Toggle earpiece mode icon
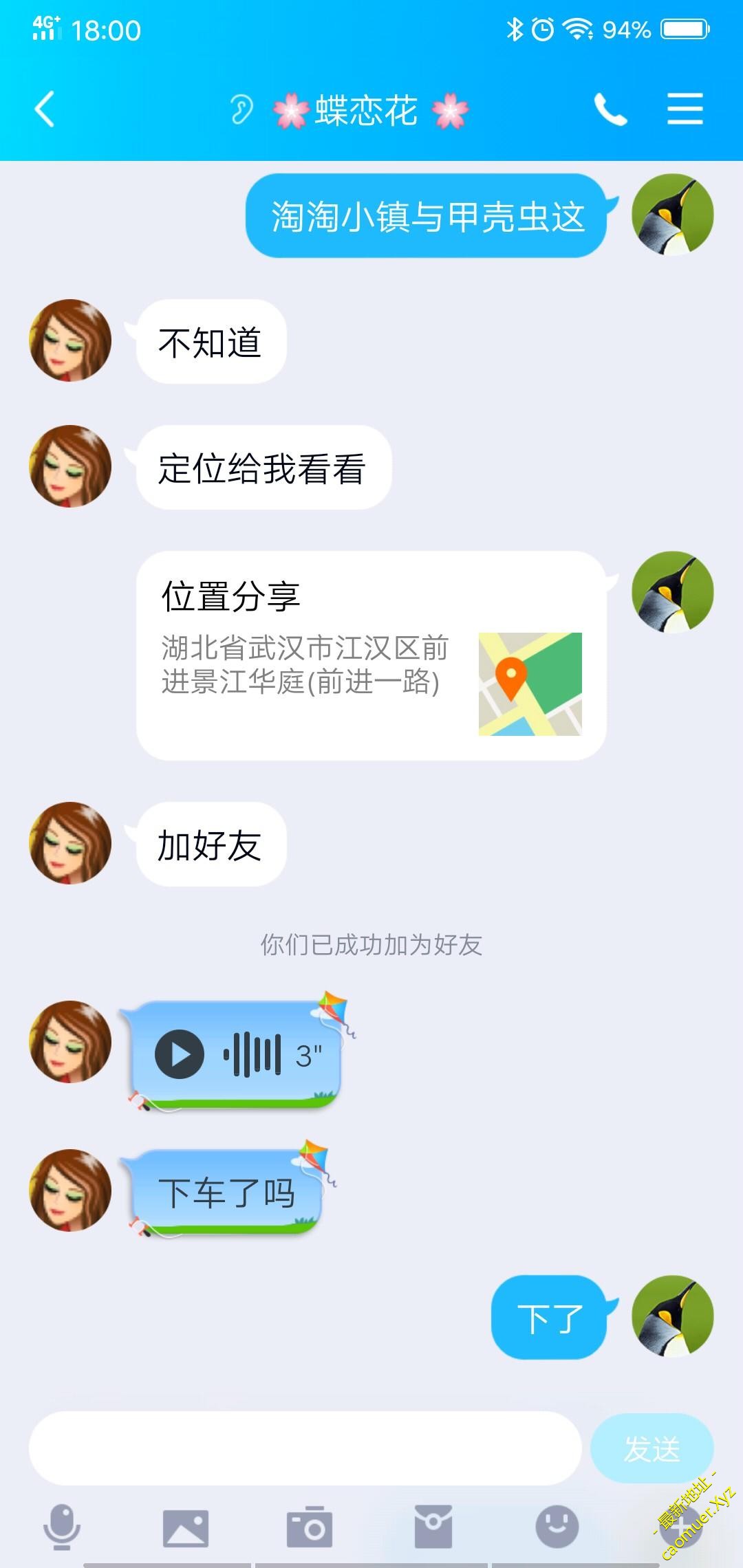 tap(241, 110)
